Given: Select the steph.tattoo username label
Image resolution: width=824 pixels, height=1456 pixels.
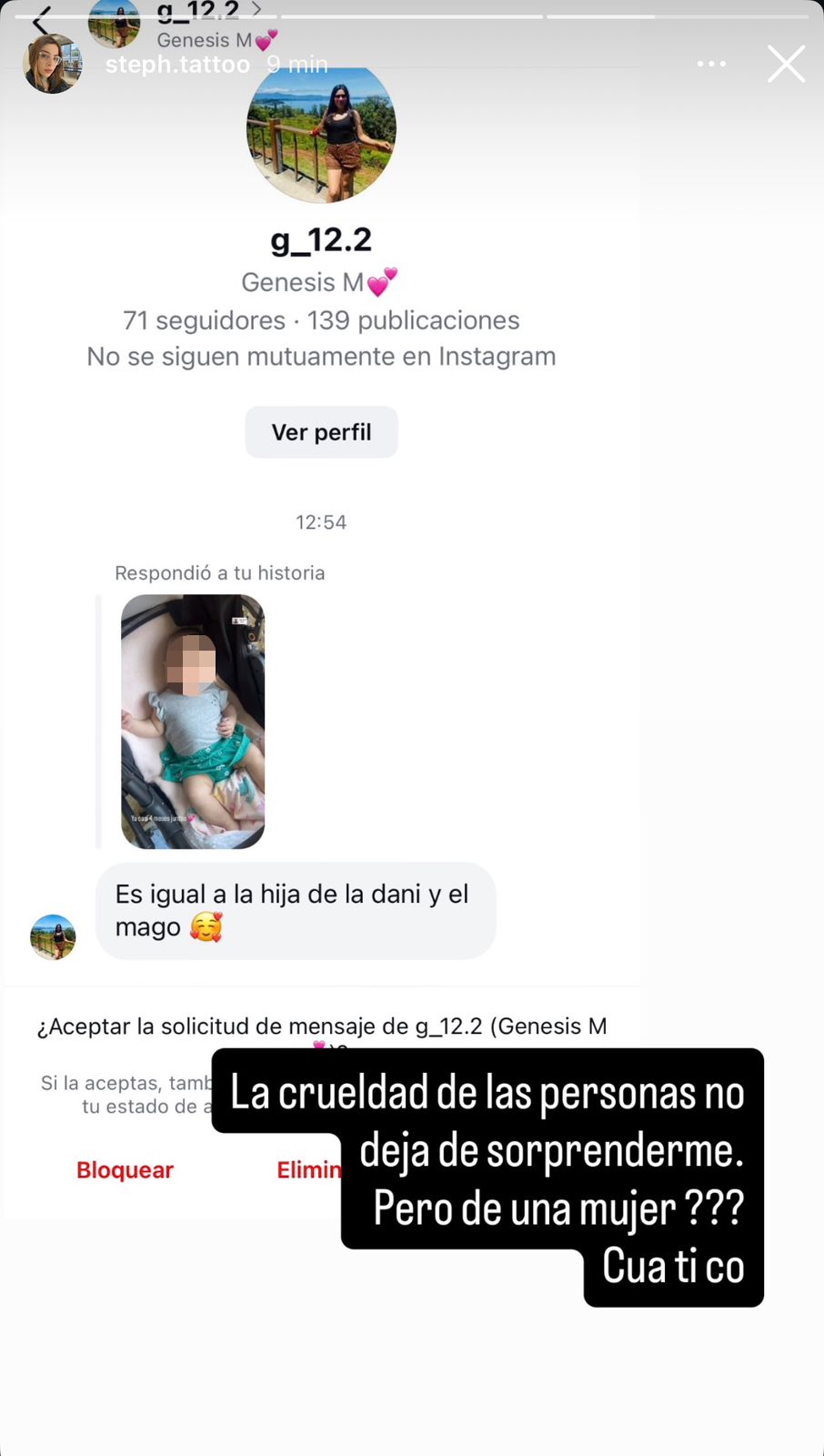Looking at the screenshot, I should tap(177, 64).
